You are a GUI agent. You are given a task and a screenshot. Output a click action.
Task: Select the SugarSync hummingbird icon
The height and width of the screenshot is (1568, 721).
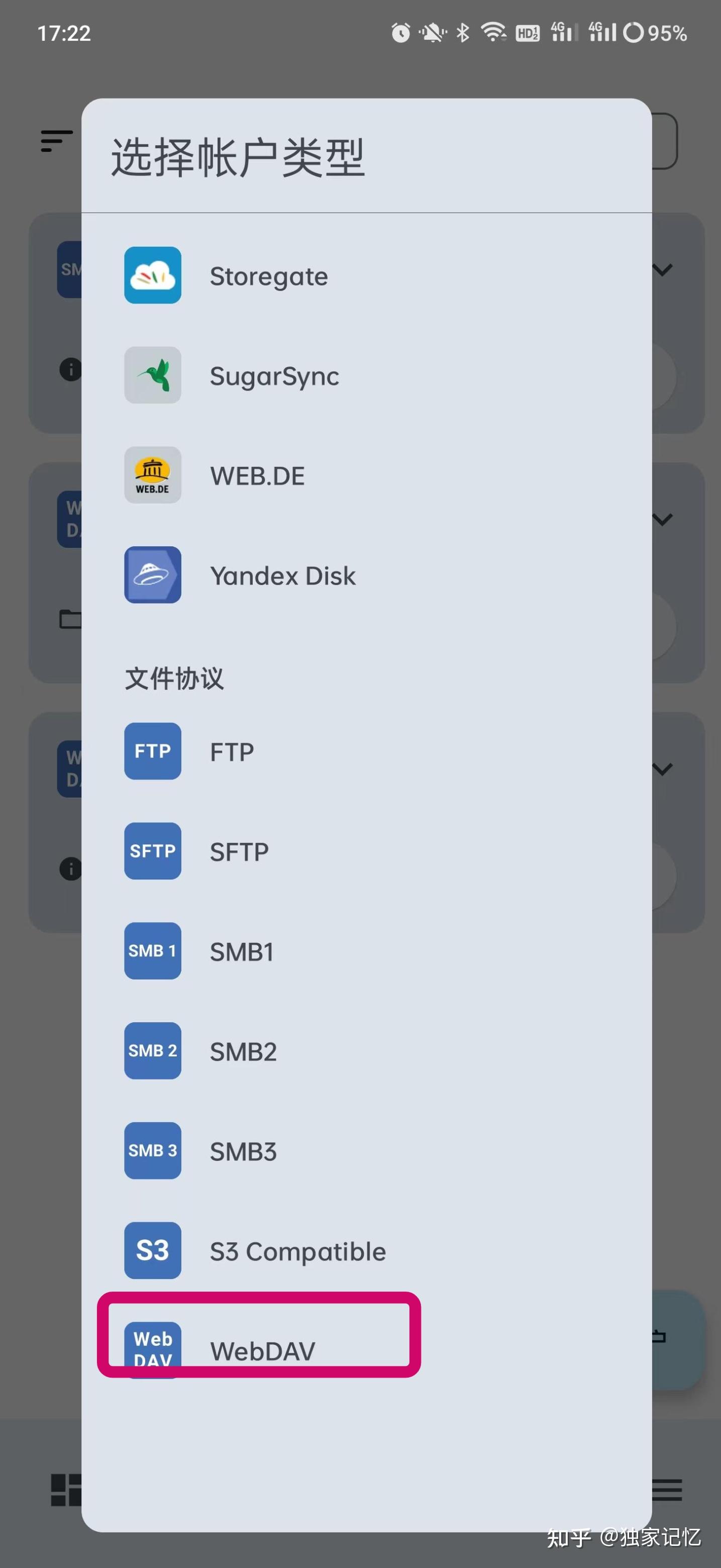(152, 375)
